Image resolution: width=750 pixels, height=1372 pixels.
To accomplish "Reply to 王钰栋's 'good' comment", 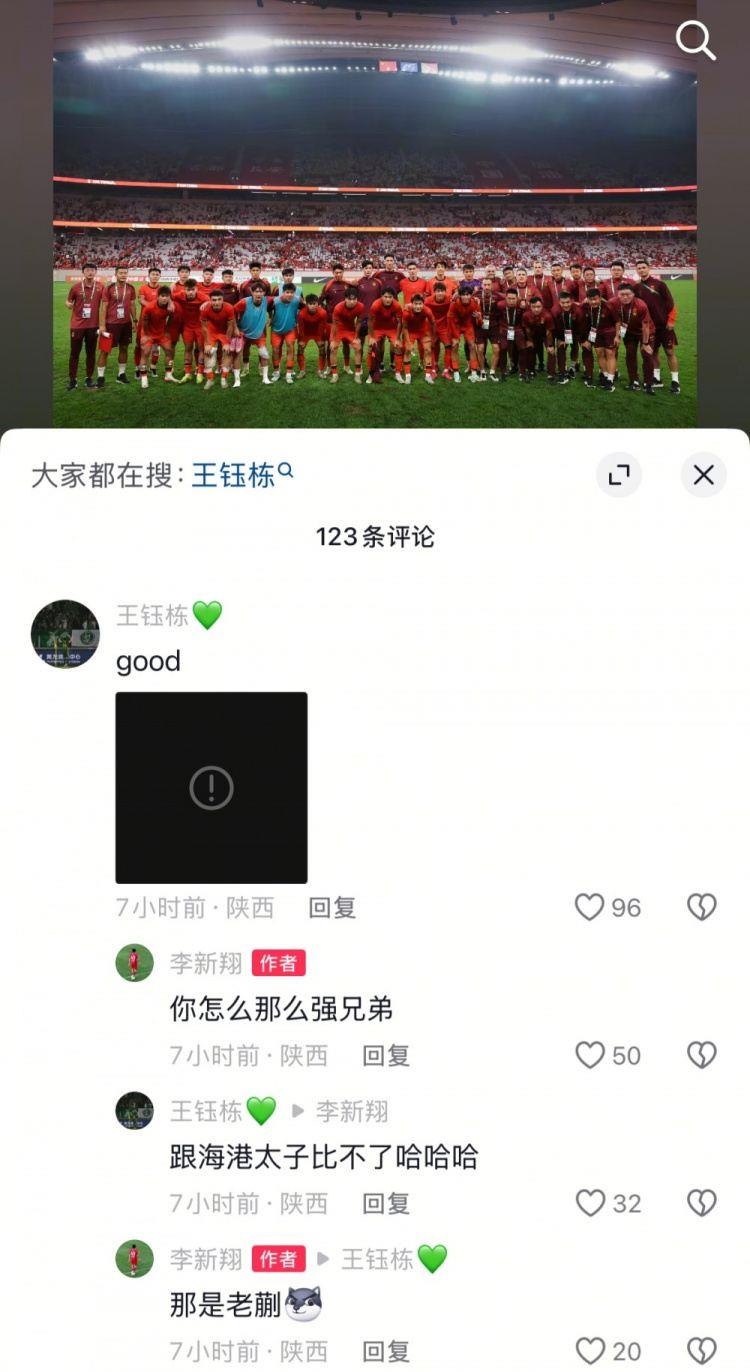I will [x=332, y=907].
